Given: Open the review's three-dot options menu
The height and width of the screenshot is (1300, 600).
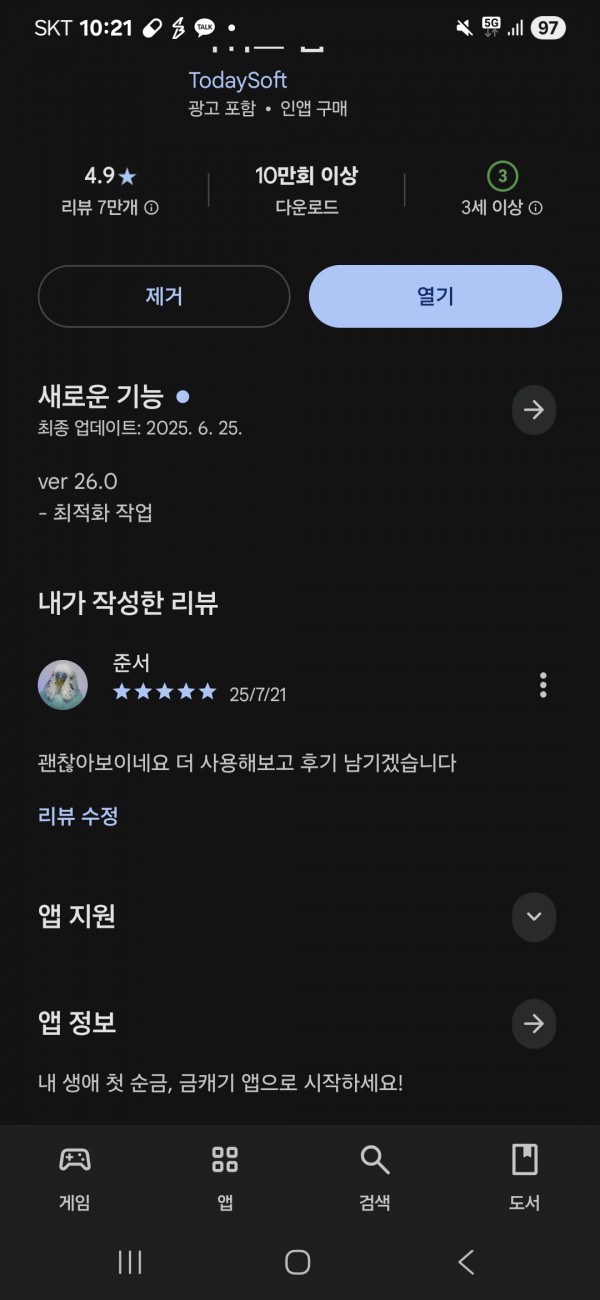Looking at the screenshot, I should click(x=543, y=685).
